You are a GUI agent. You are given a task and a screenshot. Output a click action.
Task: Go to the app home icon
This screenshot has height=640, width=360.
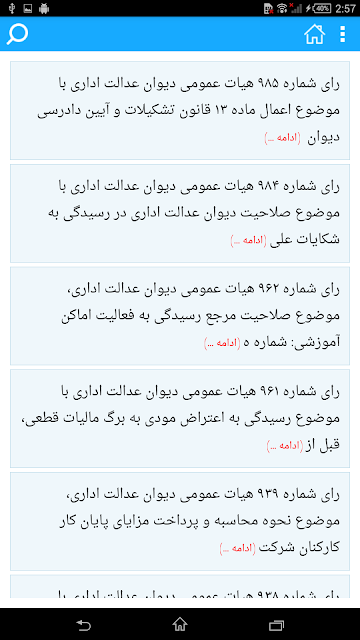coord(314,34)
